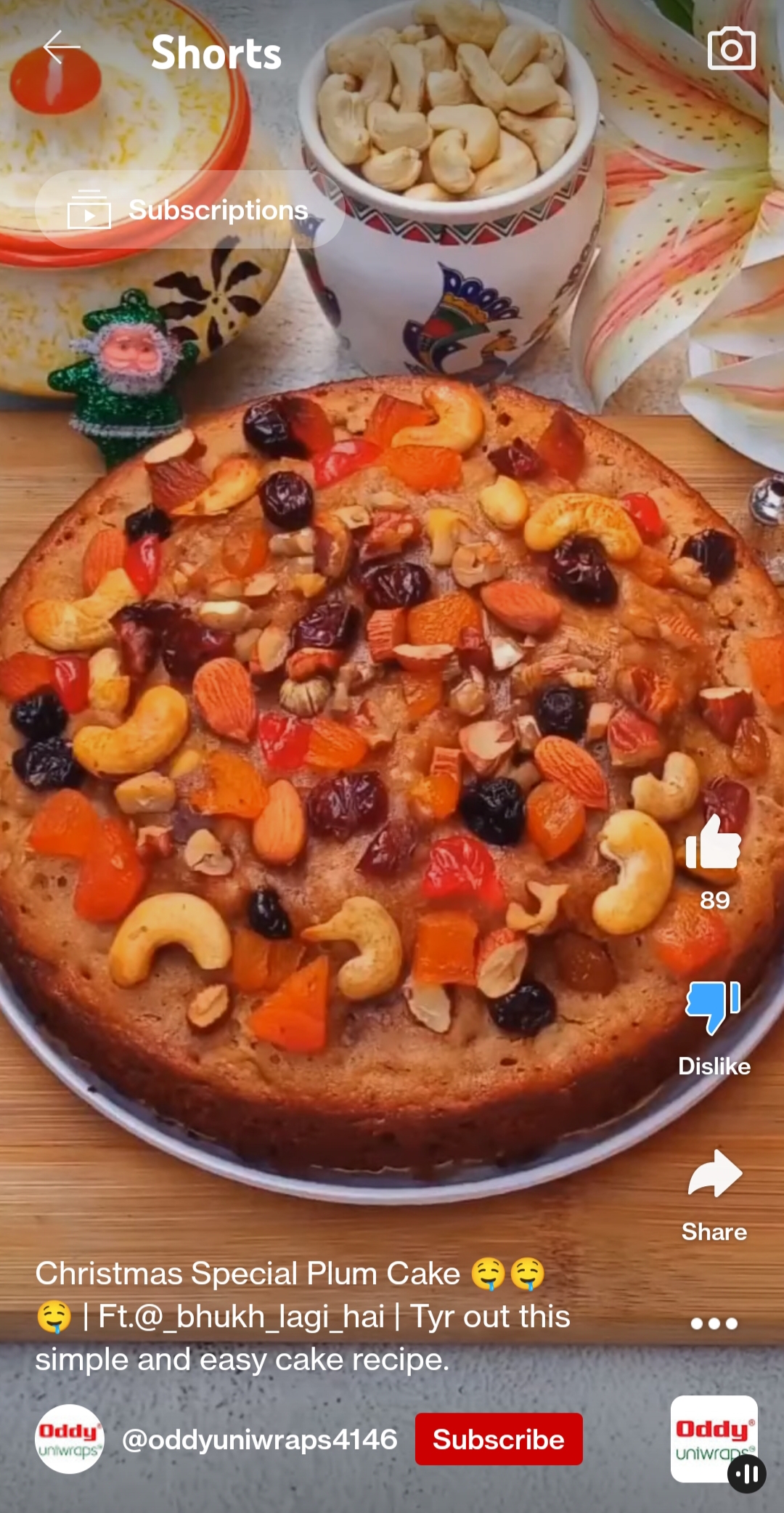
Task: Like this Christmas Plum Cake short
Action: pos(714,843)
